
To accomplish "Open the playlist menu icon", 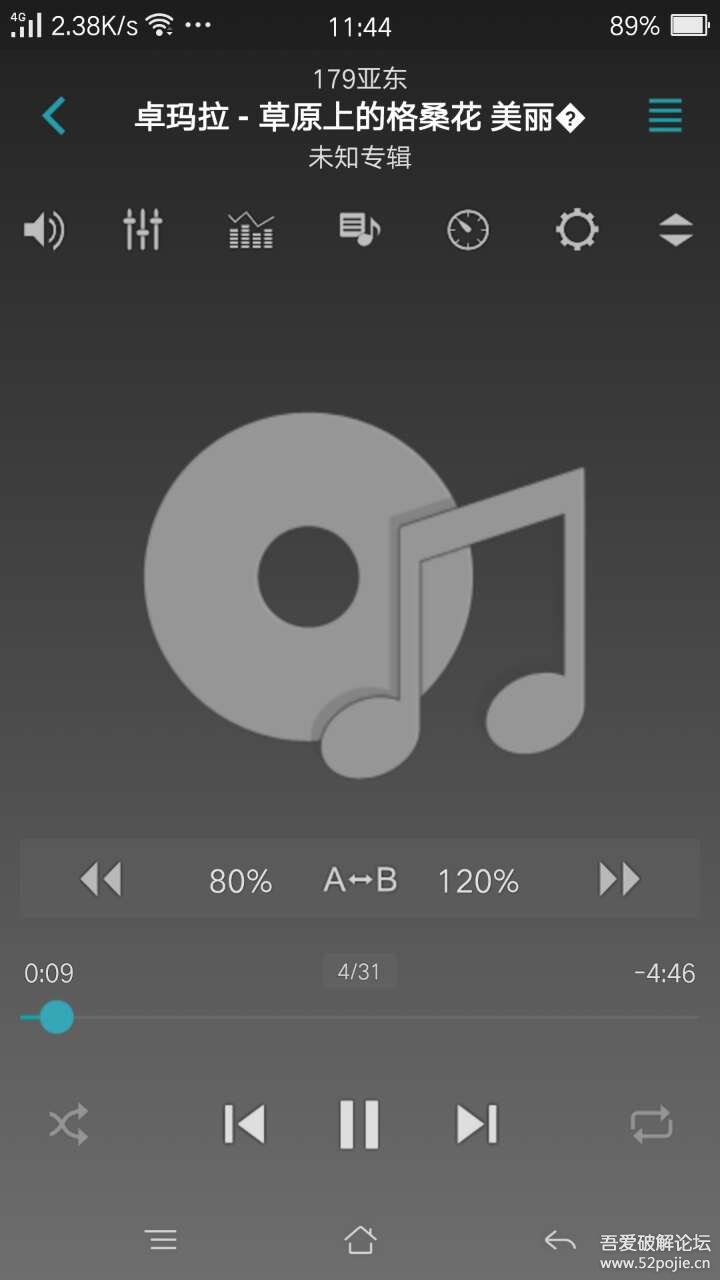I will tap(665, 116).
